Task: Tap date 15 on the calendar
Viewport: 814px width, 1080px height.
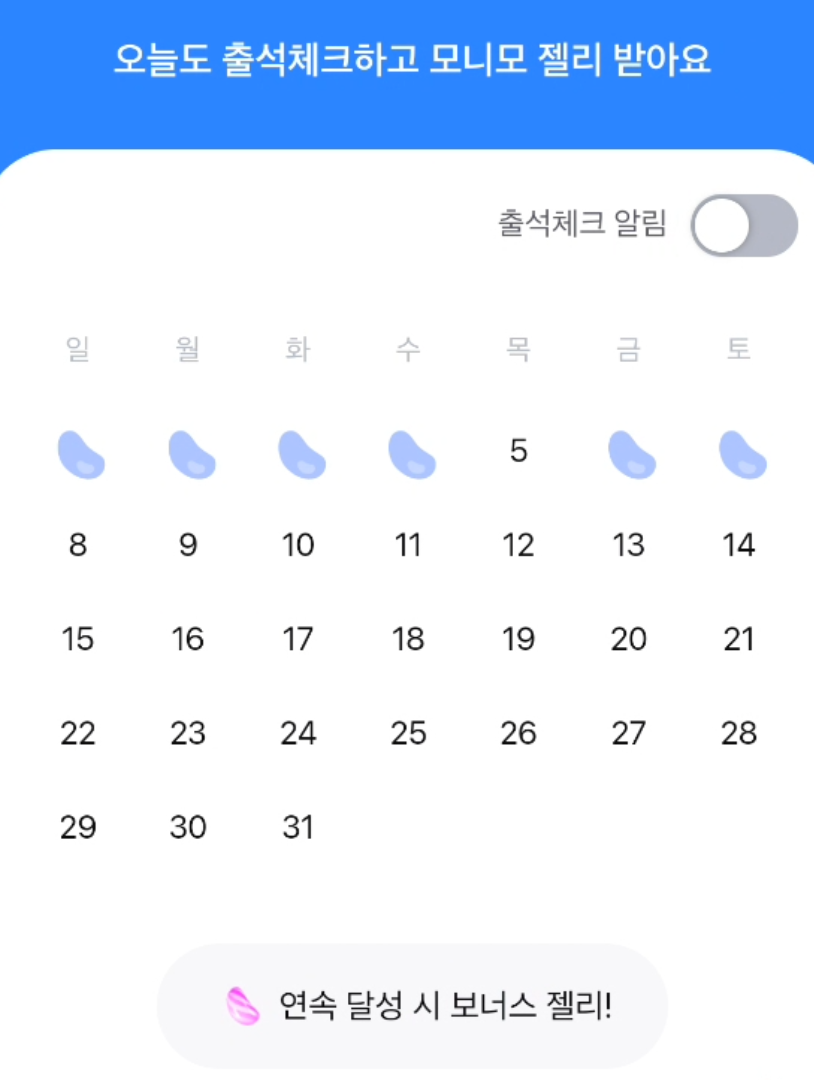Action: click(x=78, y=639)
